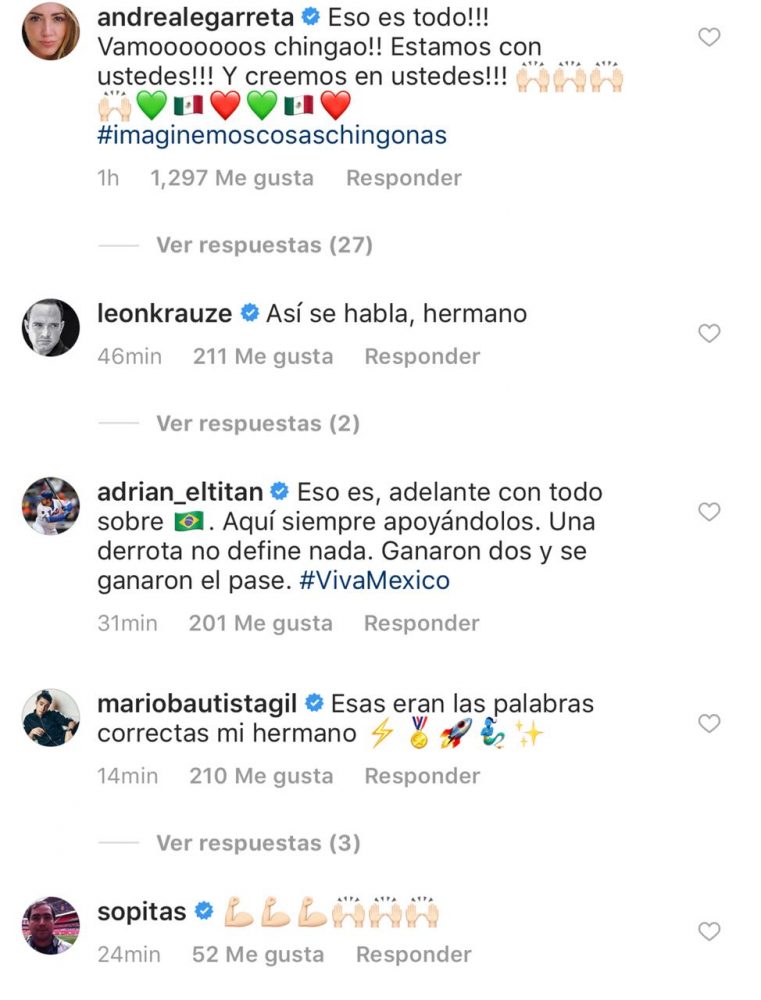
Task: Like andrealegarreta's comment
Action: tap(708, 38)
